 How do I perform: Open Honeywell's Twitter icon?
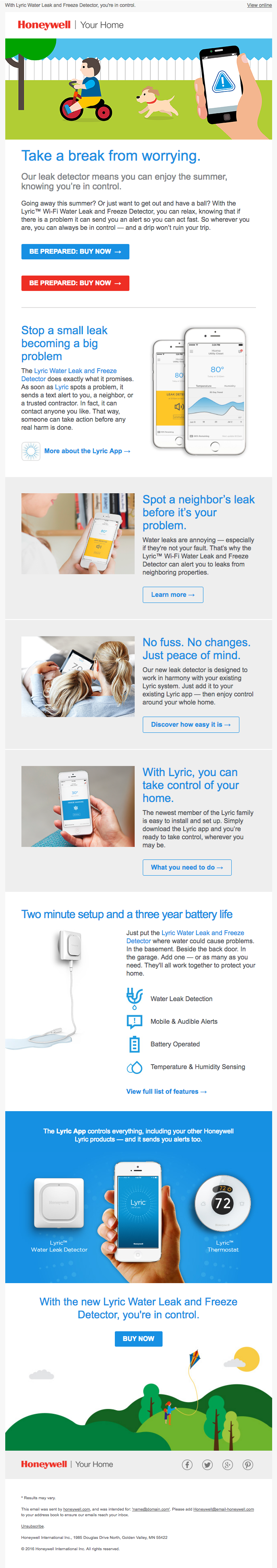coord(207,1464)
